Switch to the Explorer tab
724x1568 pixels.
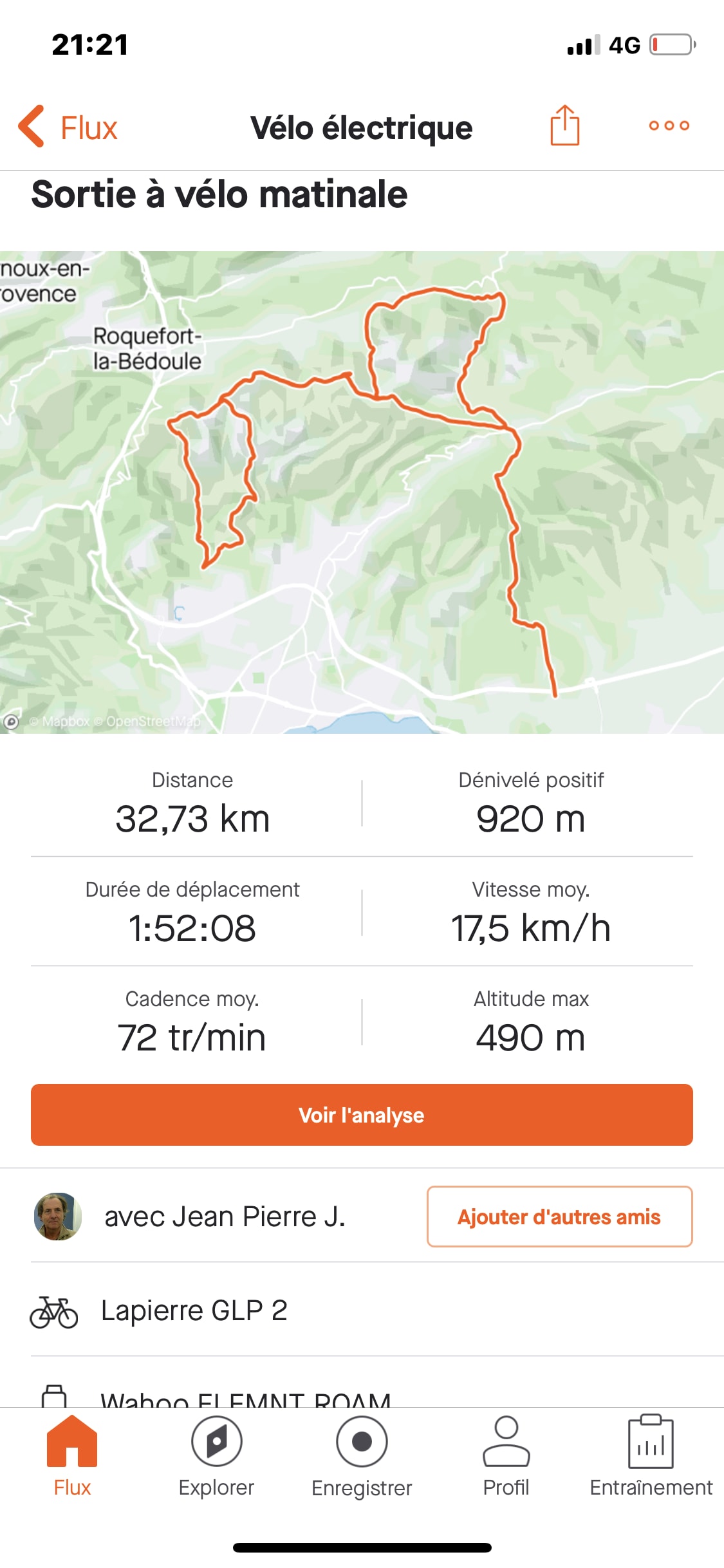pyautogui.click(x=216, y=1457)
